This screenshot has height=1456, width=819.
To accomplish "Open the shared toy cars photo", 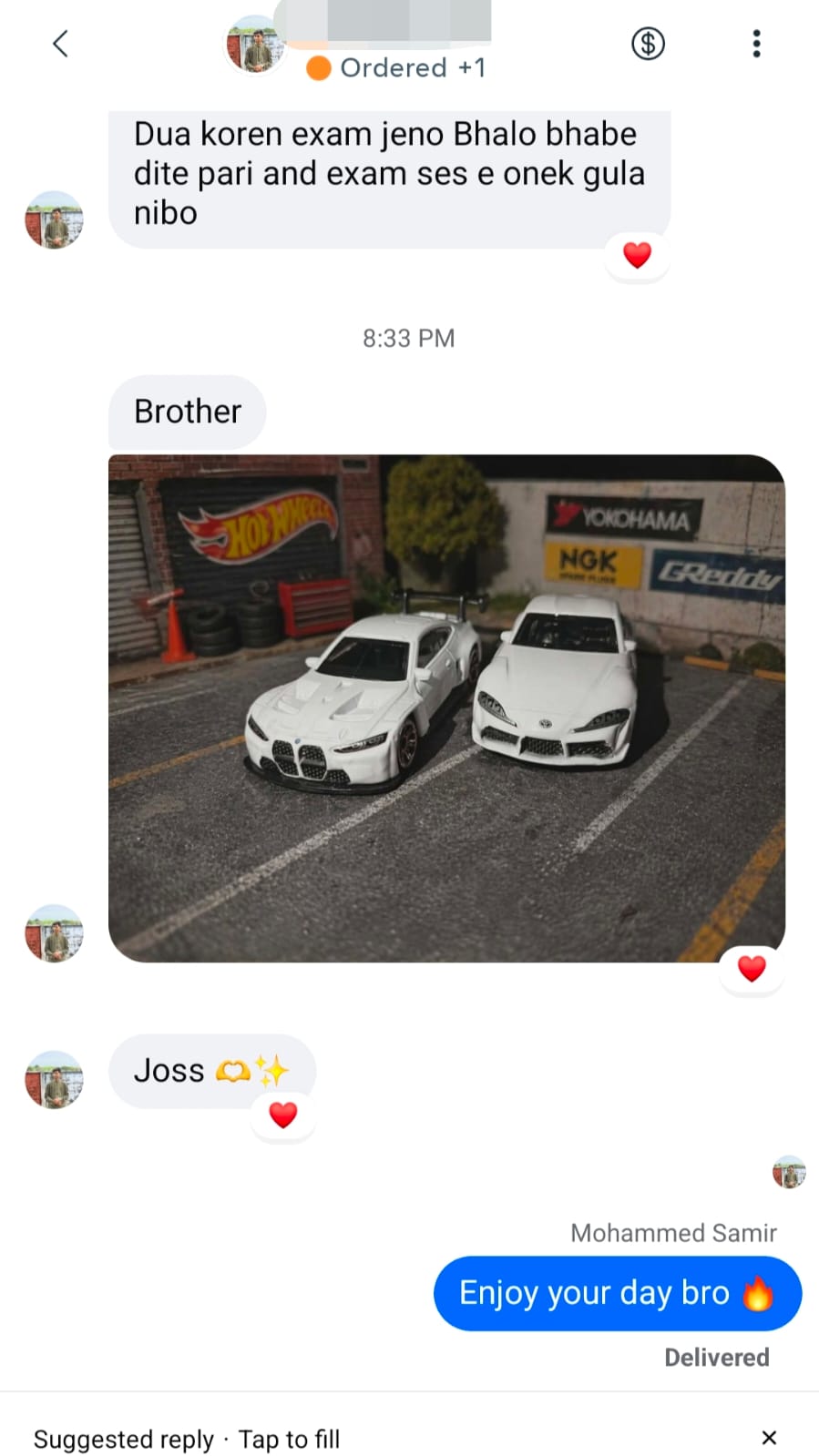I will coord(446,708).
